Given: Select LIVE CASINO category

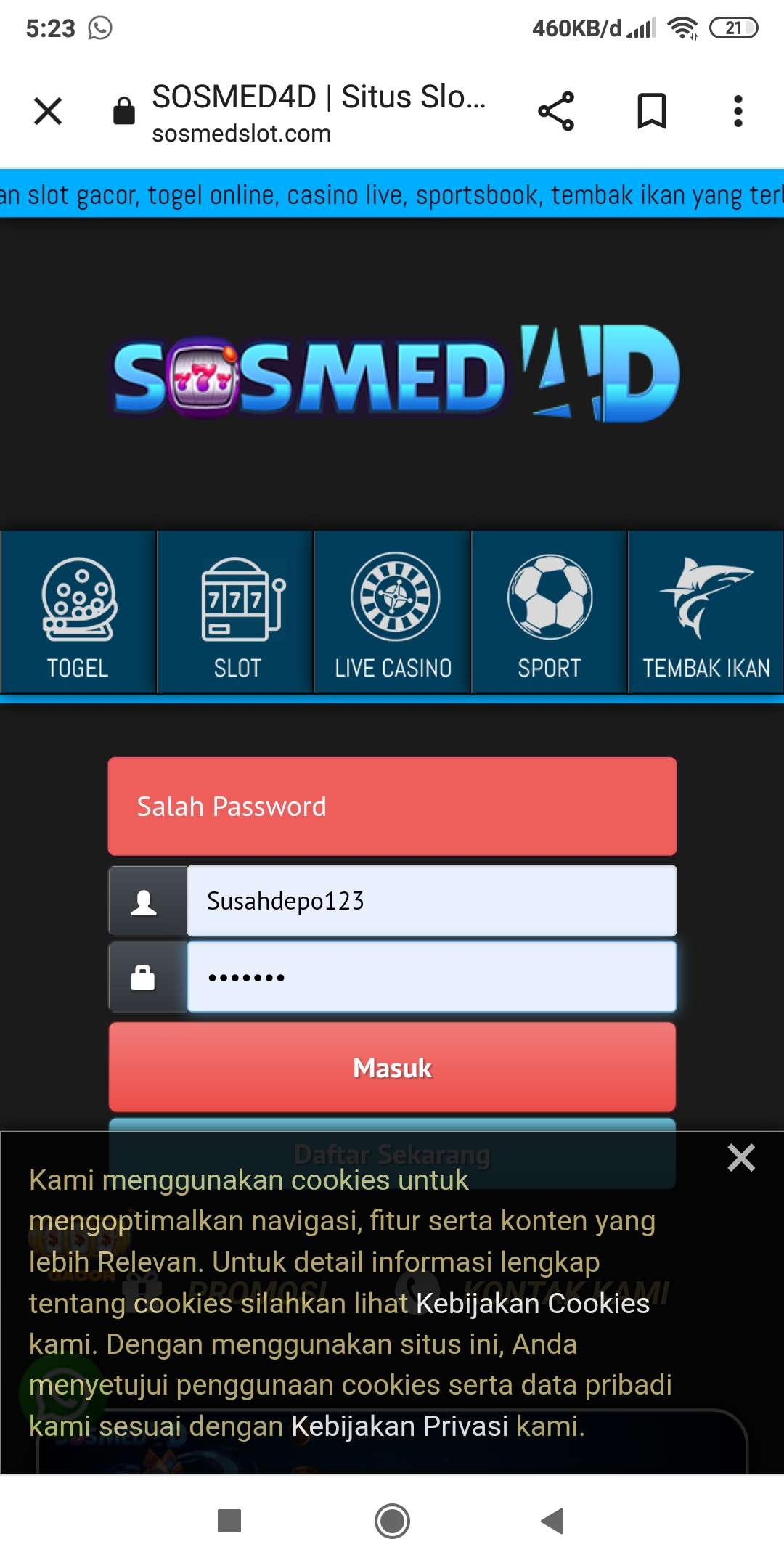Looking at the screenshot, I should 393,612.
